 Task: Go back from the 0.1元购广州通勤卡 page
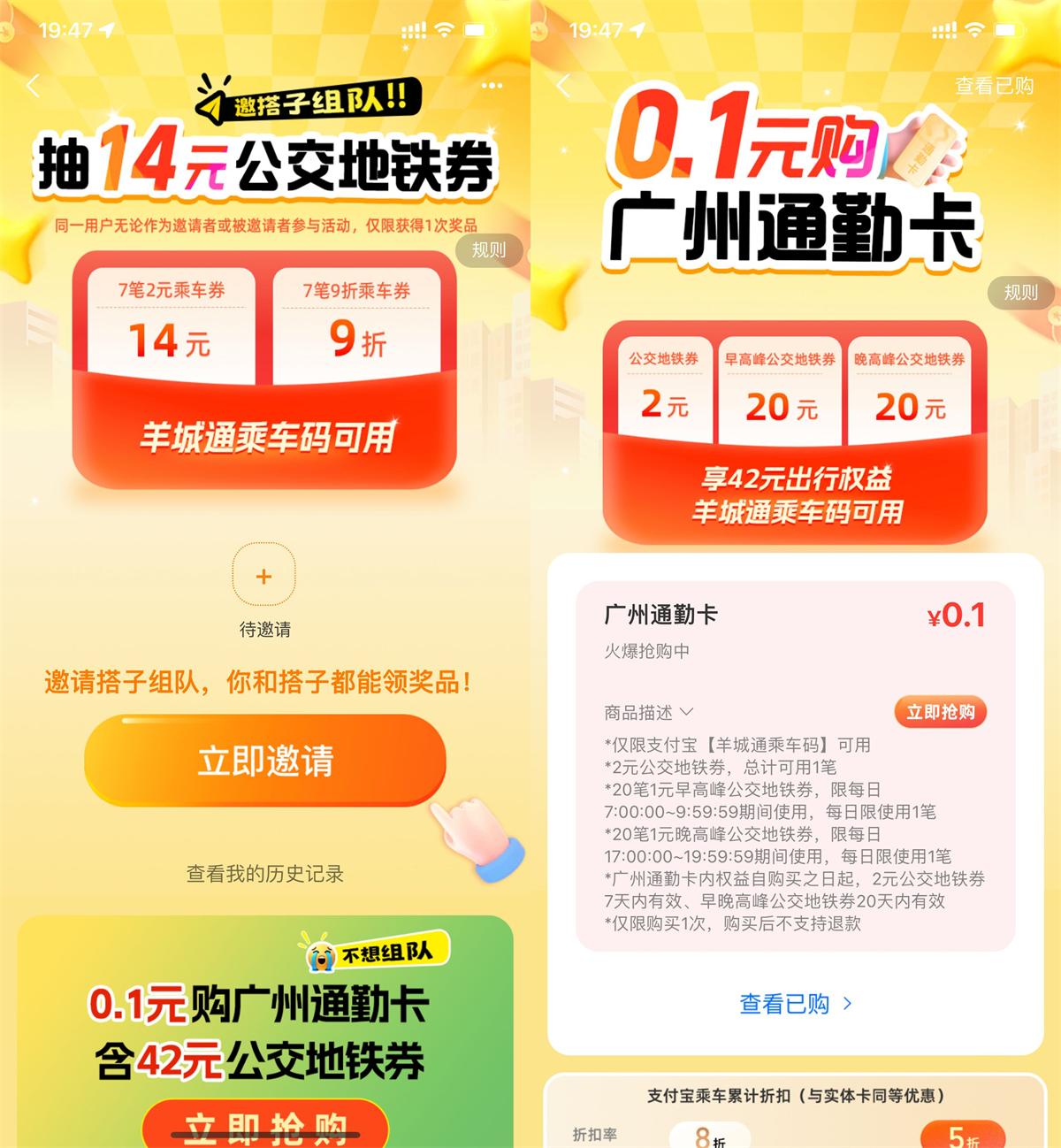click(x=564, y=86)
